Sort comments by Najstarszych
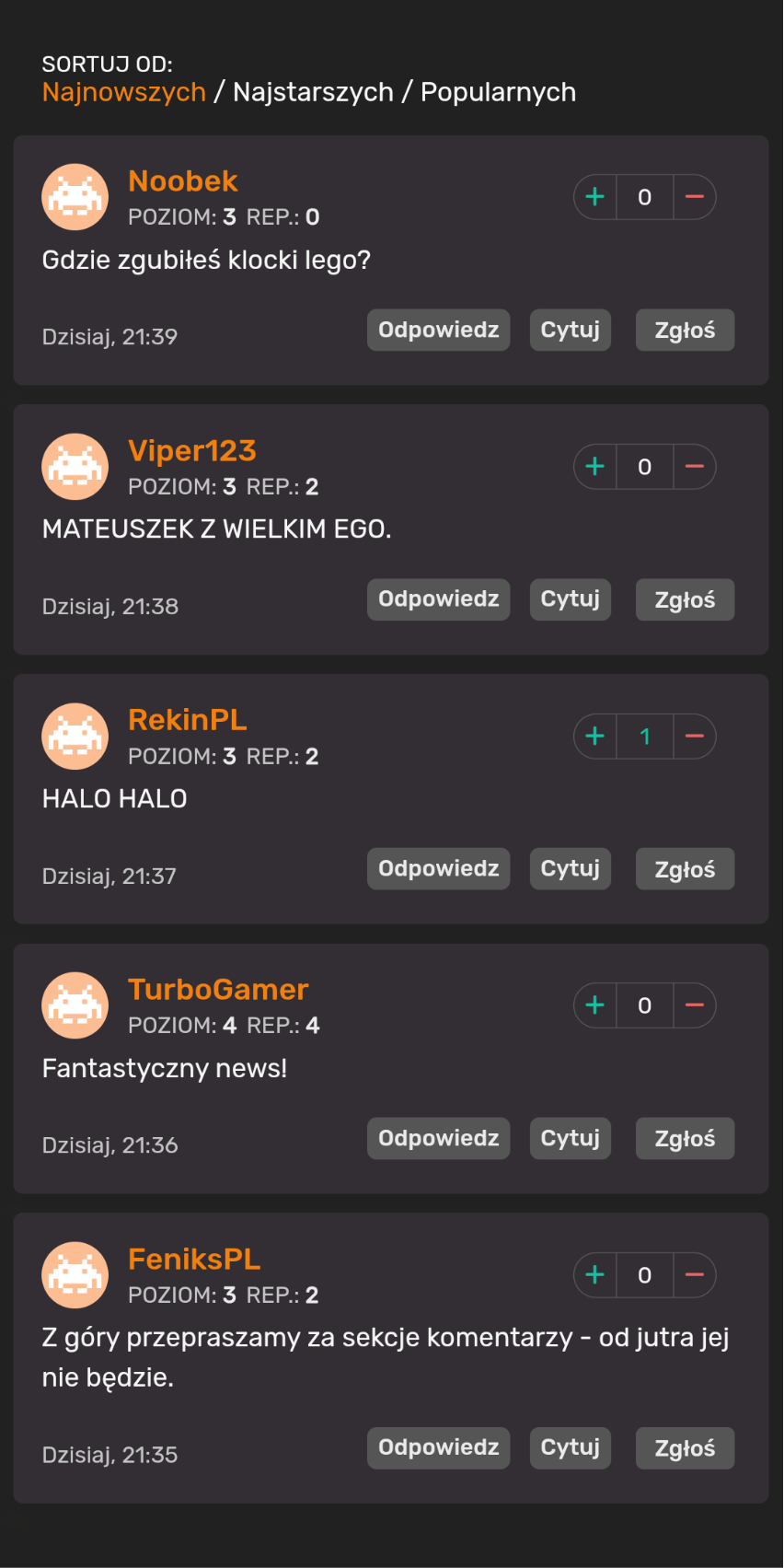This screenshot has width=784, height=1568. [313, 92]
